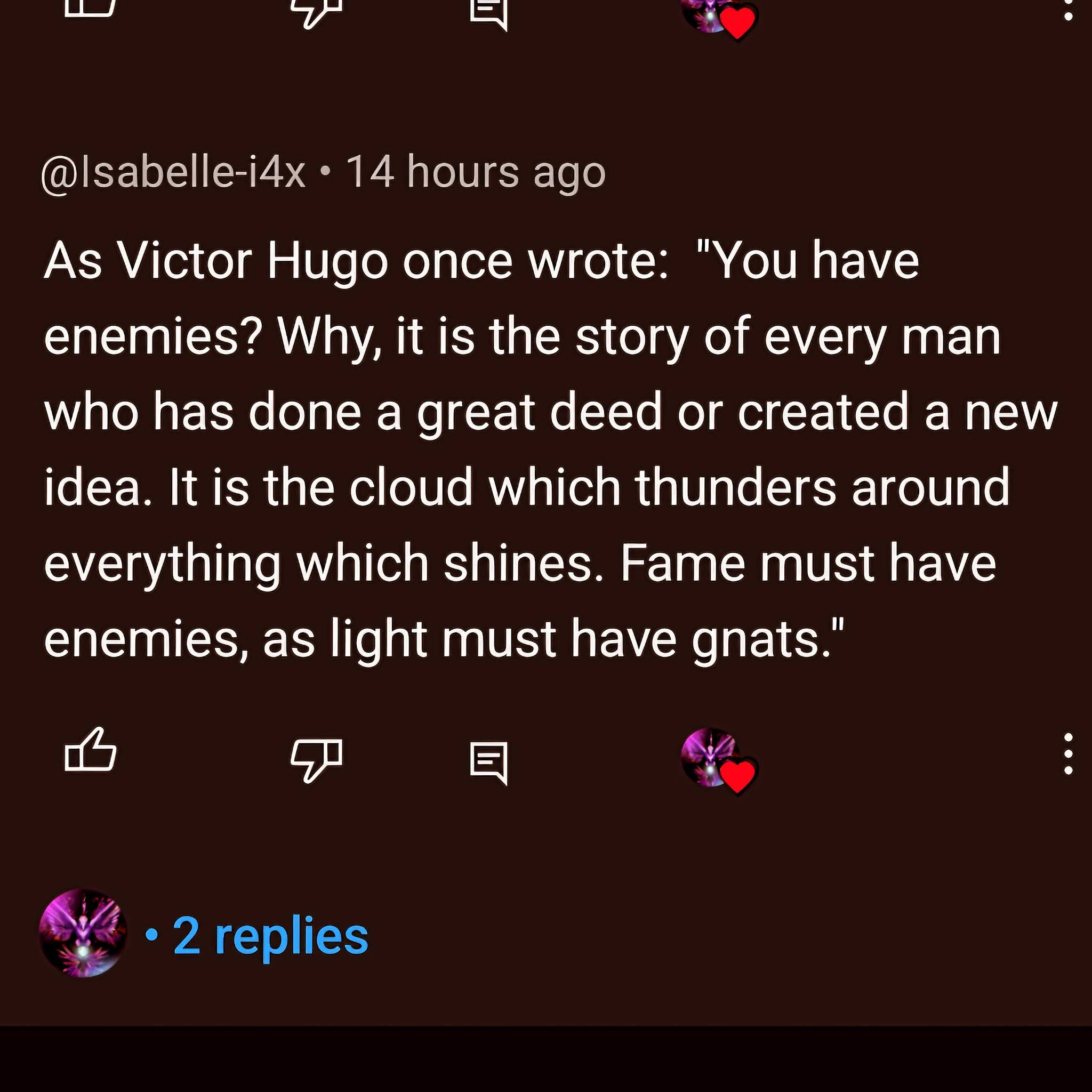The image size is (1092, 1092).
Task: Dislike Isabelle-i4x's Victor Hugo comment
Action: coord(317,759)
